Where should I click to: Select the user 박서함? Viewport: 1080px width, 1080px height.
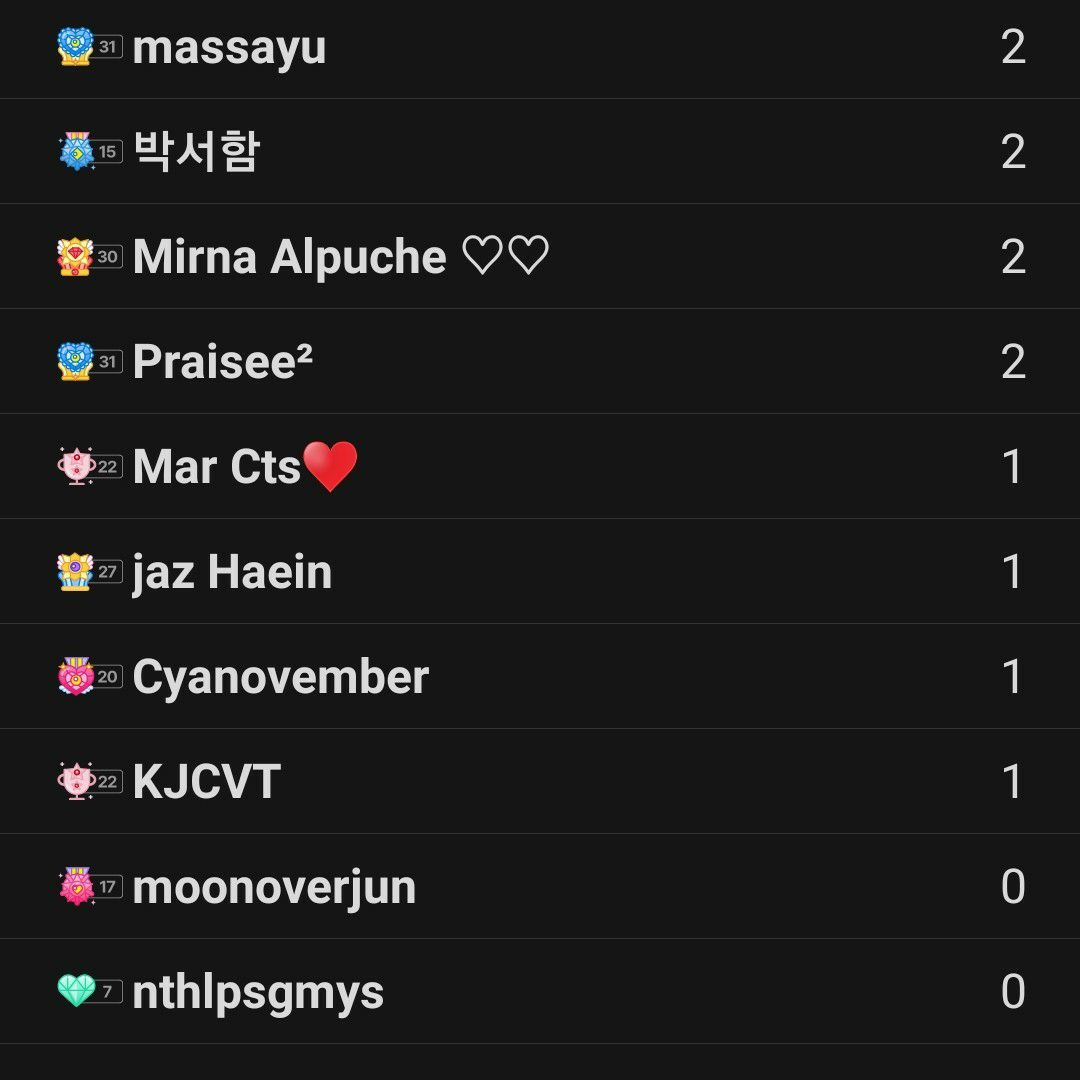coord(196,152)
